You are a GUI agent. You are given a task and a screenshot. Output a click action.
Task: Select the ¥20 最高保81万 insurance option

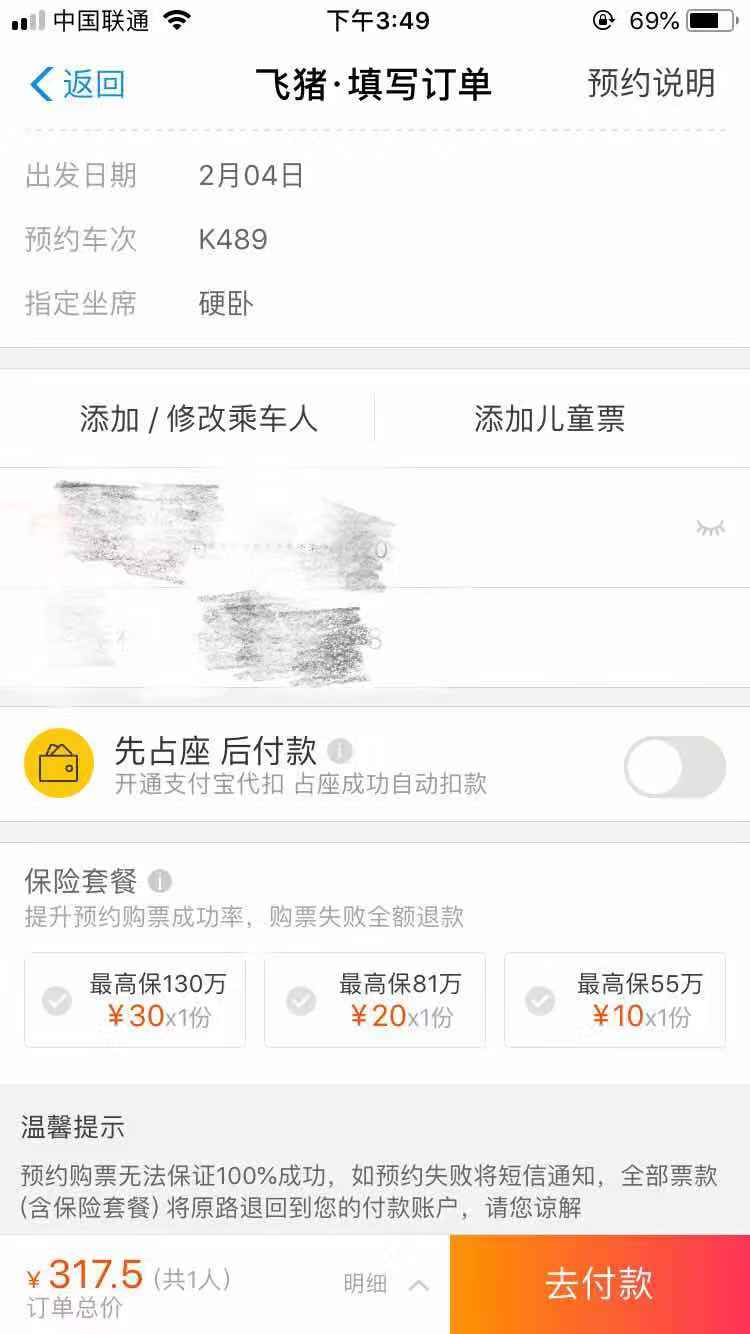coord(375,1000)
